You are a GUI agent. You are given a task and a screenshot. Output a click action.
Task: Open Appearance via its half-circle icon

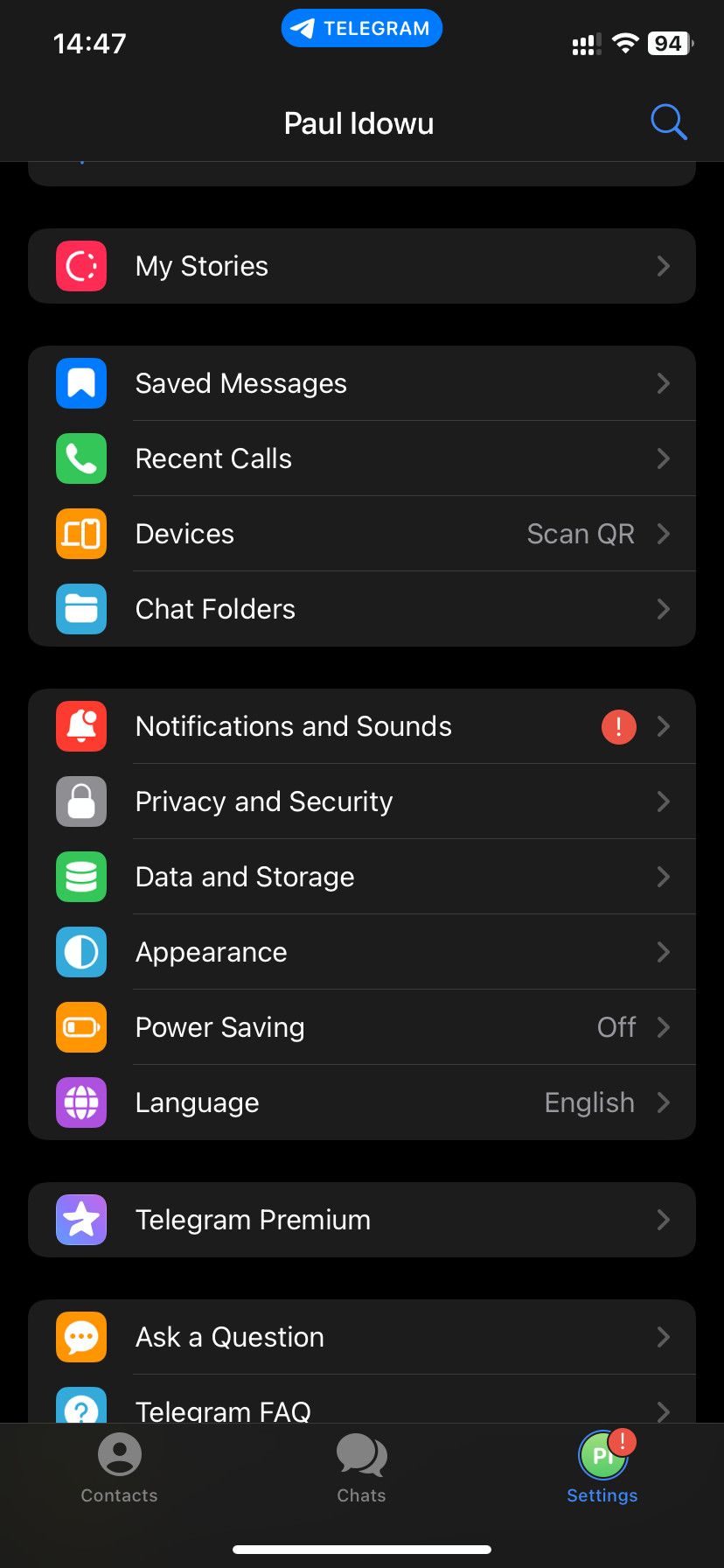[80, 951]
